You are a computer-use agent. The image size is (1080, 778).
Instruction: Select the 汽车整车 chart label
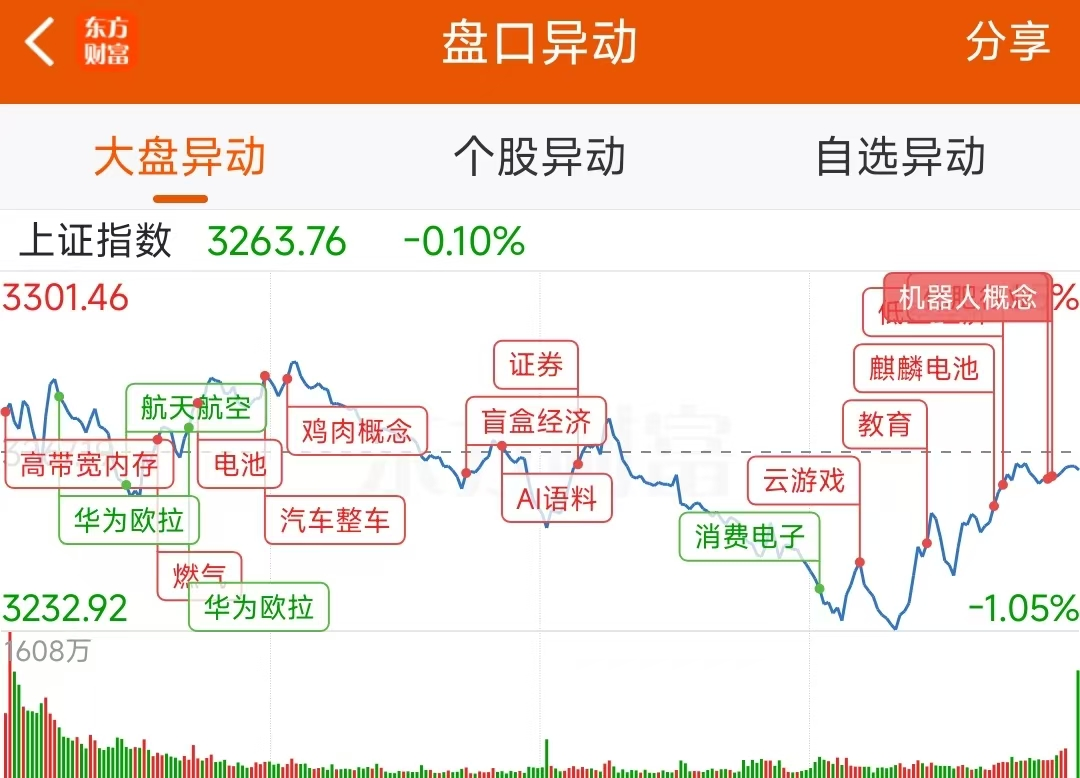coord(335,519)
